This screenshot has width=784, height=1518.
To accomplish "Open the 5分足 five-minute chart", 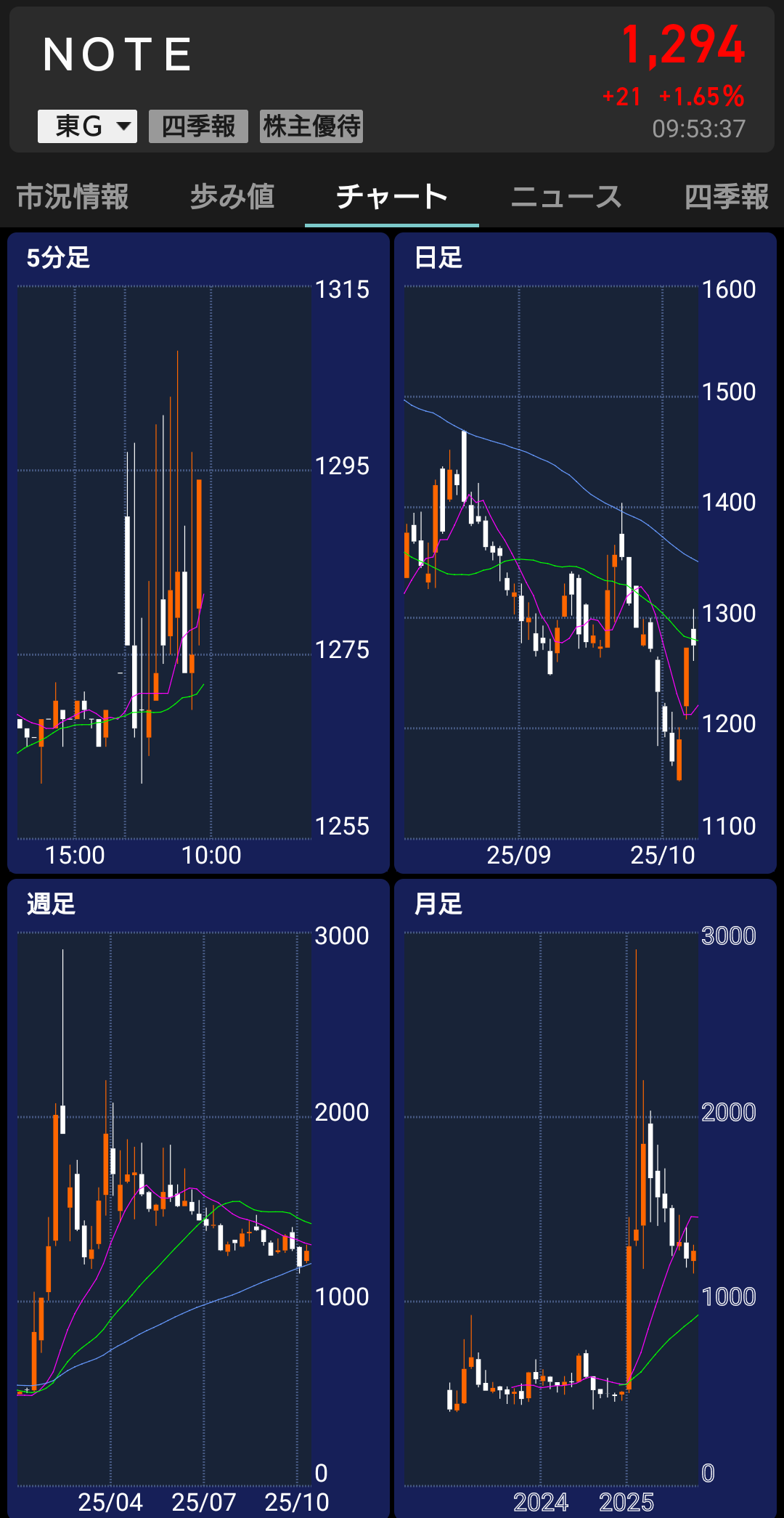I will [198, 552].
